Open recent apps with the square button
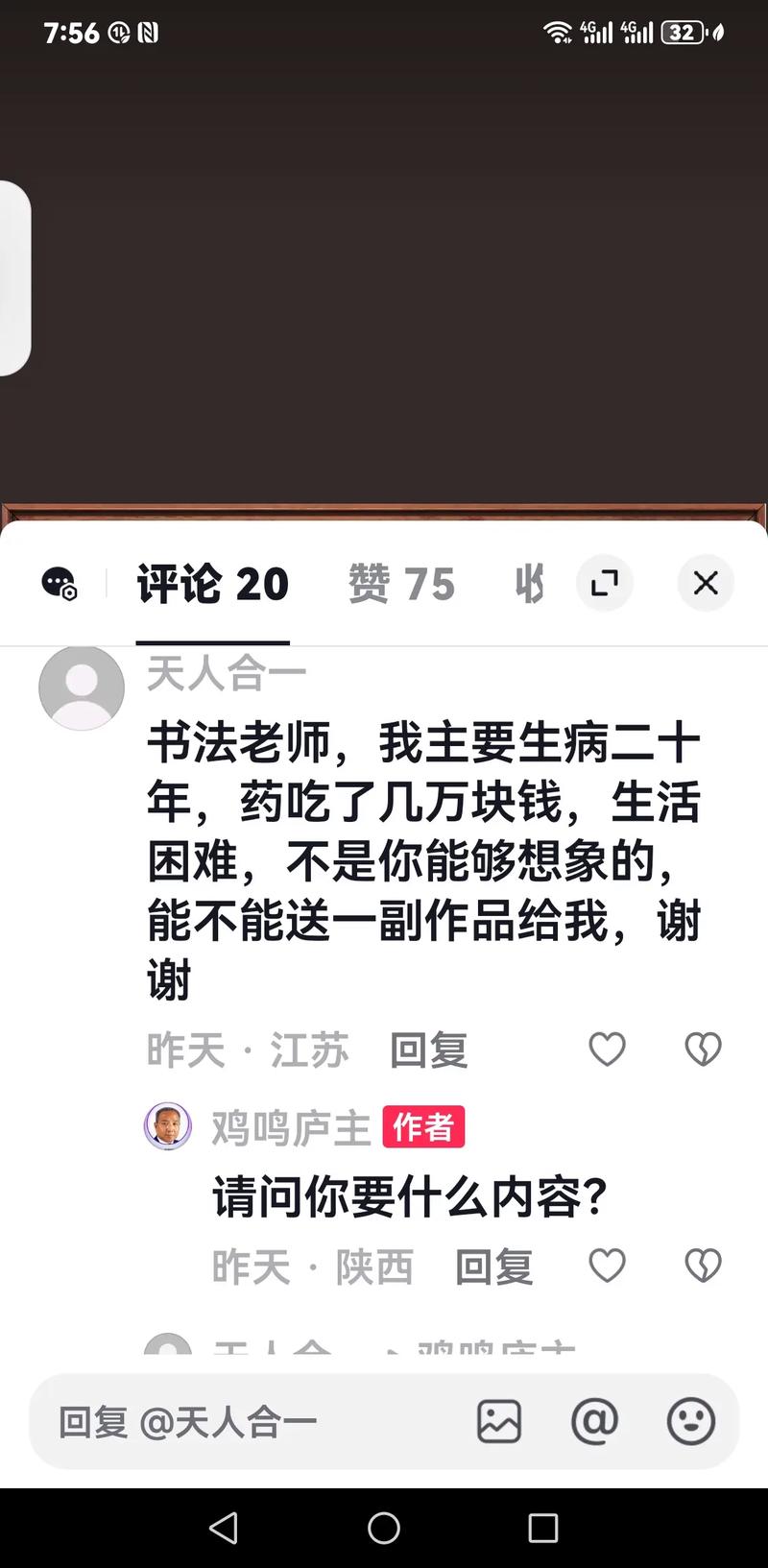 point(547,1528)
